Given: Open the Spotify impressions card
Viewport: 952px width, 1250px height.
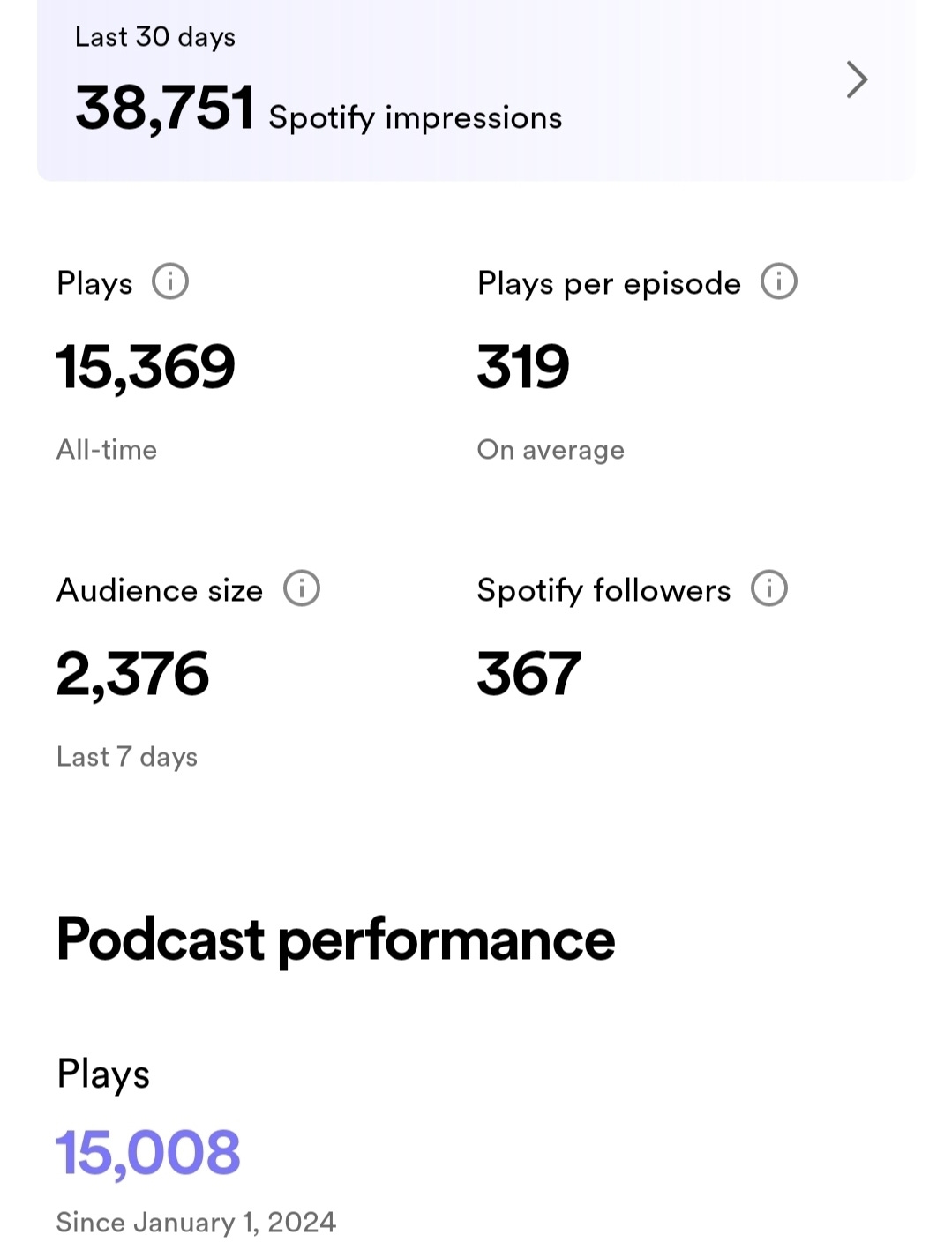Looking at the screenshot, I should coord(476,88).
